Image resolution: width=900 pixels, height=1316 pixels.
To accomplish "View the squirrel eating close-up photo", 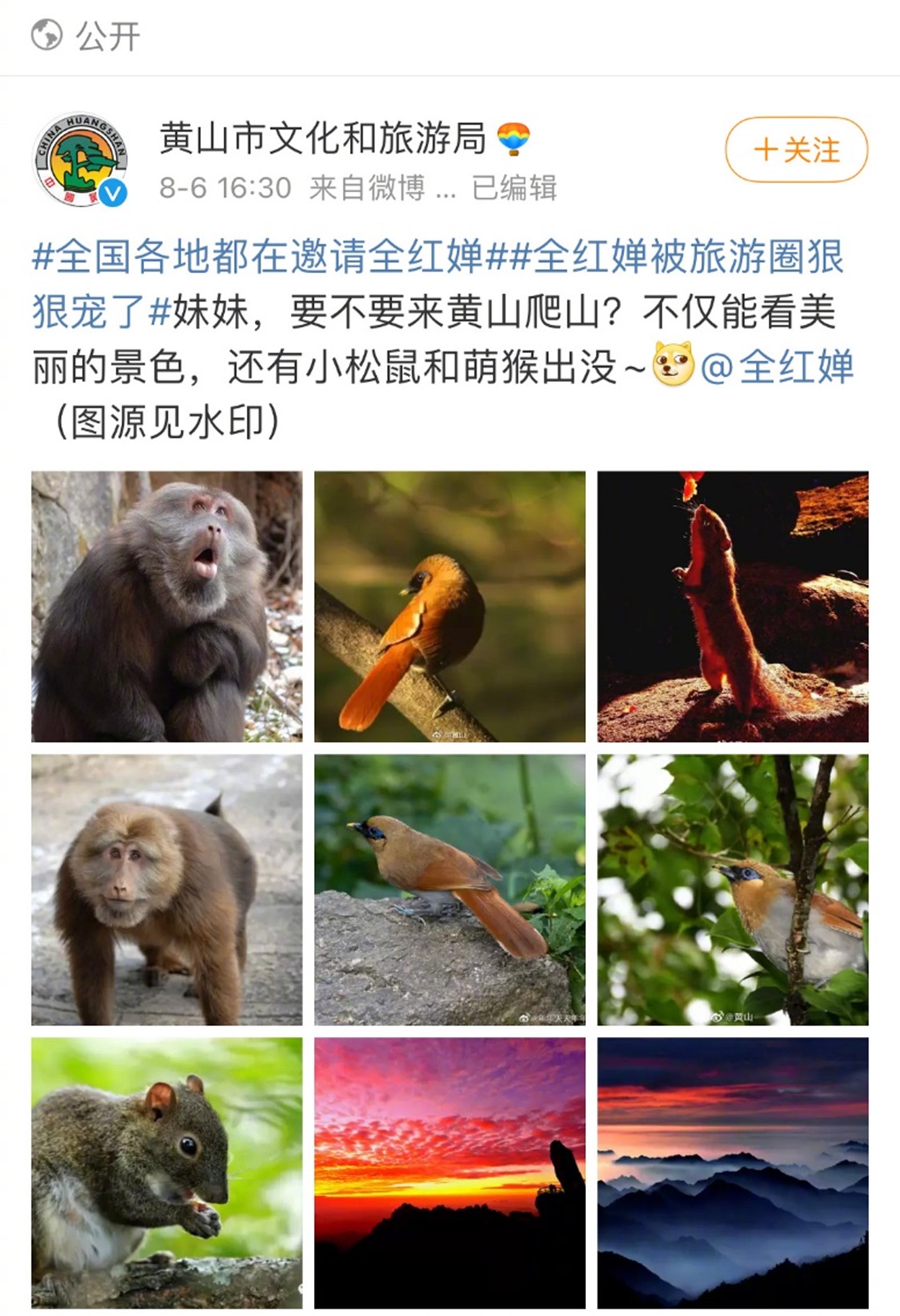I will click(167, 1172).
